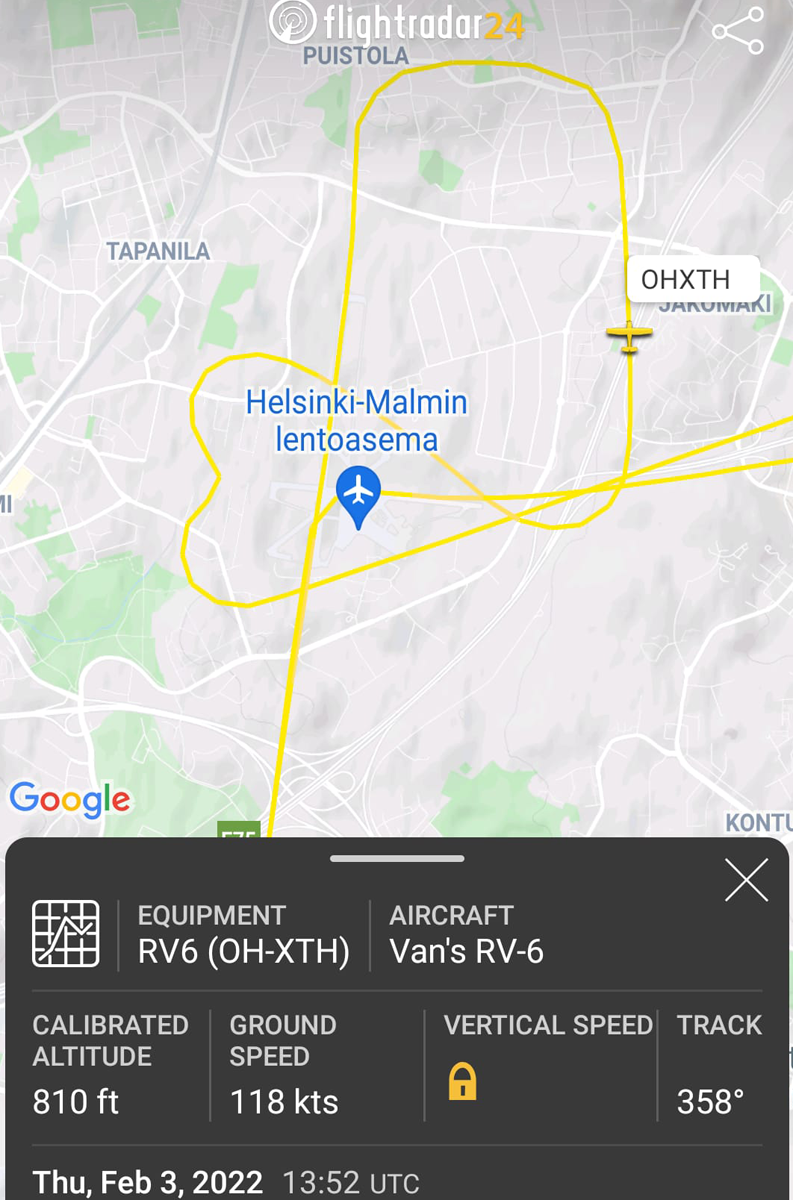
Task: Open Helsinki-Malmin lentoasema airport label
Action: 357,421
